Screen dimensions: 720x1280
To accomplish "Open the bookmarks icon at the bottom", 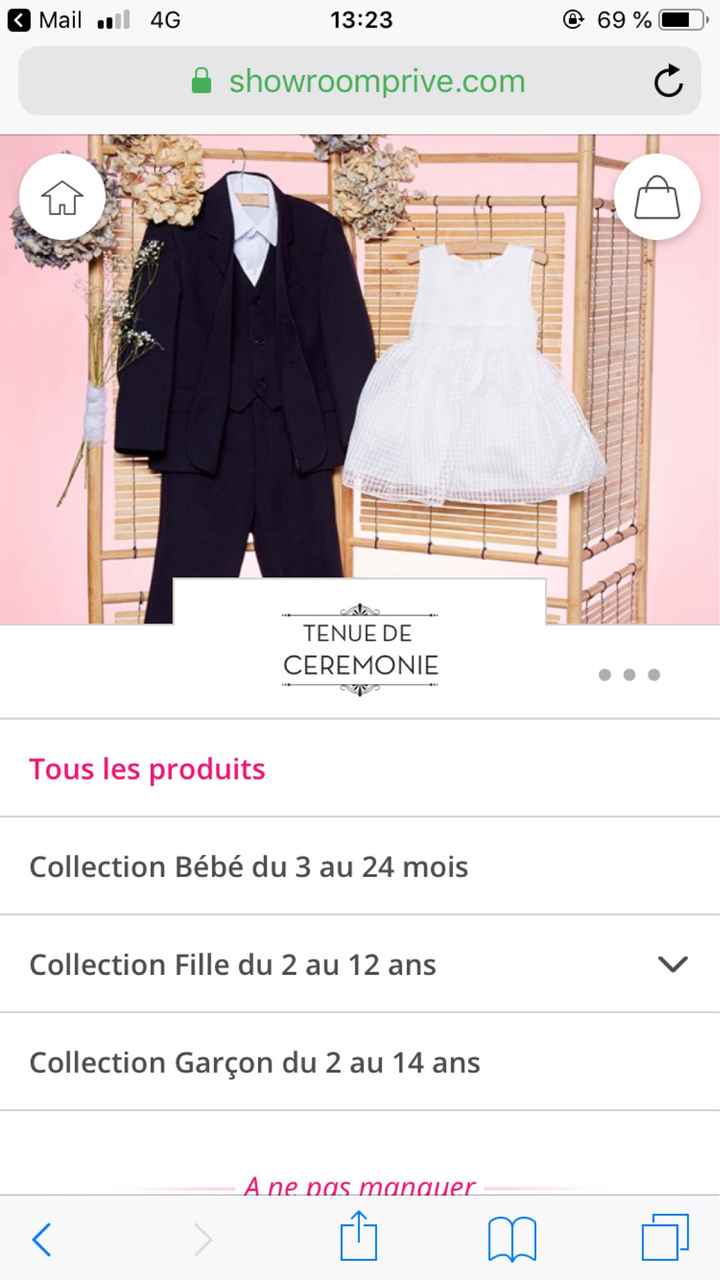I will [512, 1239].
